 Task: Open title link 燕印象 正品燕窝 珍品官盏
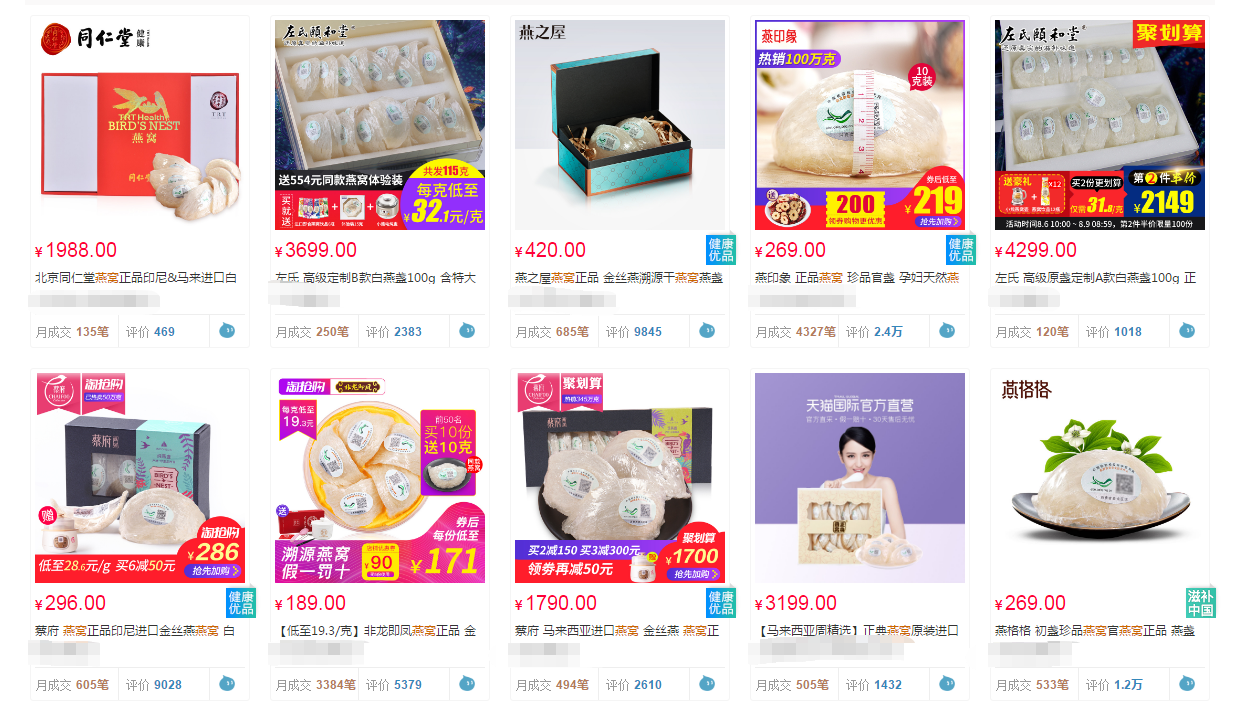point(857,278)
